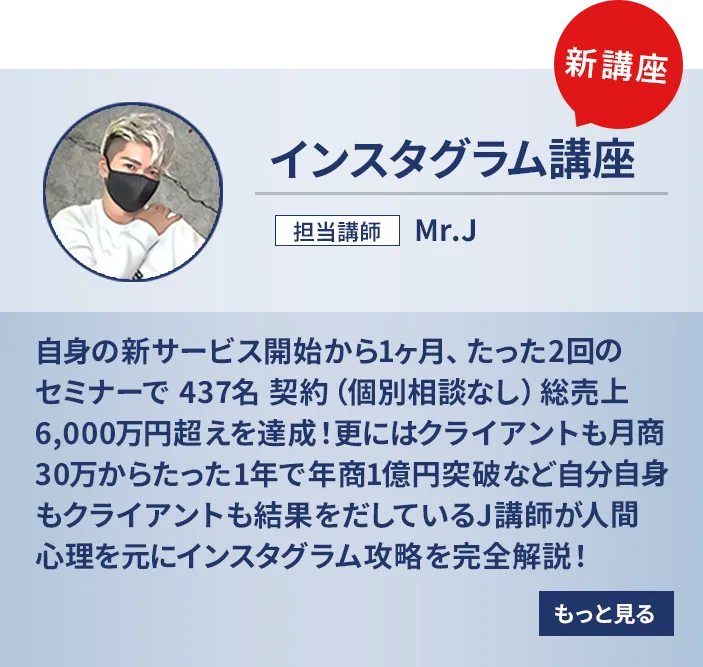703x667 pixels.
Task: Tap the もっと見る button
Action: (x=605, y=614)
